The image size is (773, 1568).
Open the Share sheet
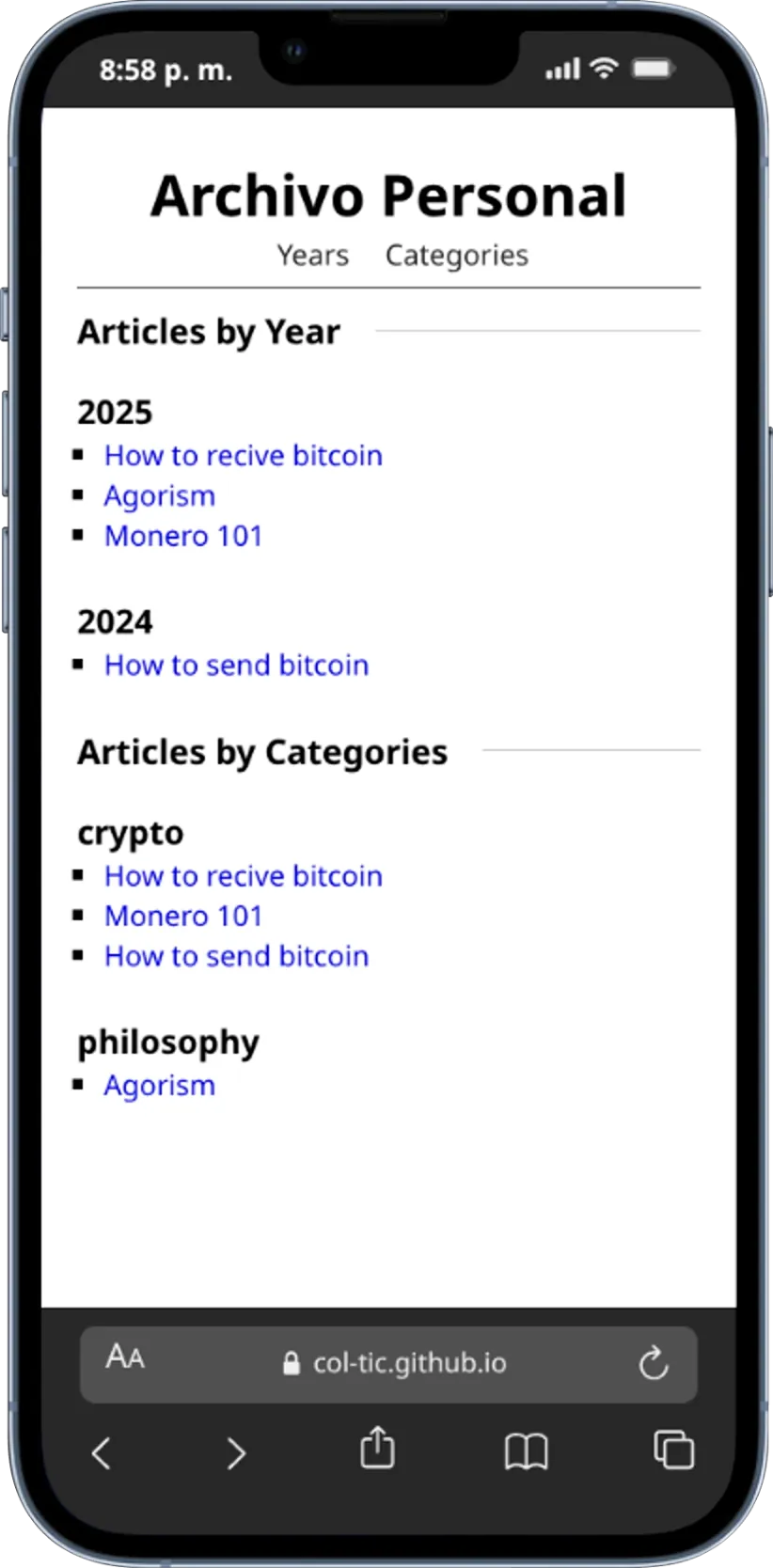[377, 1450]
